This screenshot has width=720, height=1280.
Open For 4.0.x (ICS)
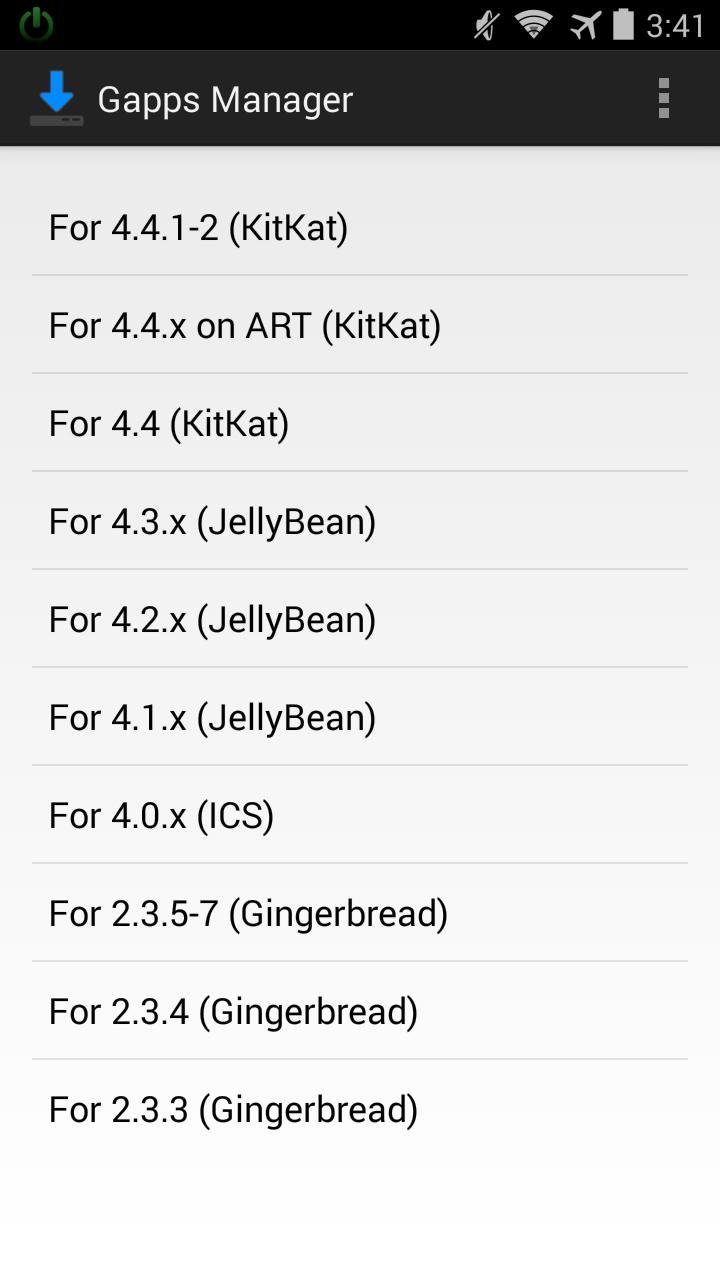[360, 816]
